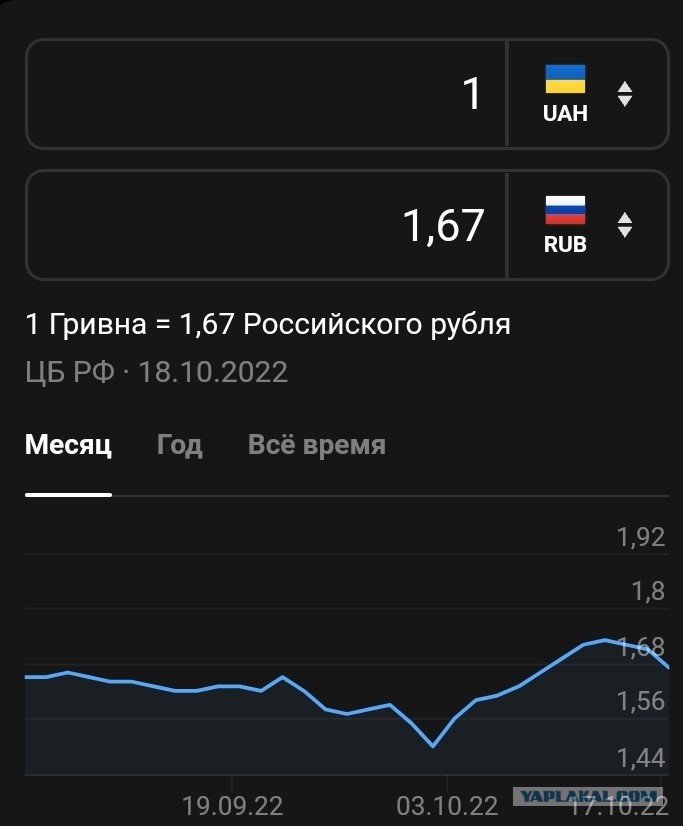Select the Месяц tab

point(68,445)
